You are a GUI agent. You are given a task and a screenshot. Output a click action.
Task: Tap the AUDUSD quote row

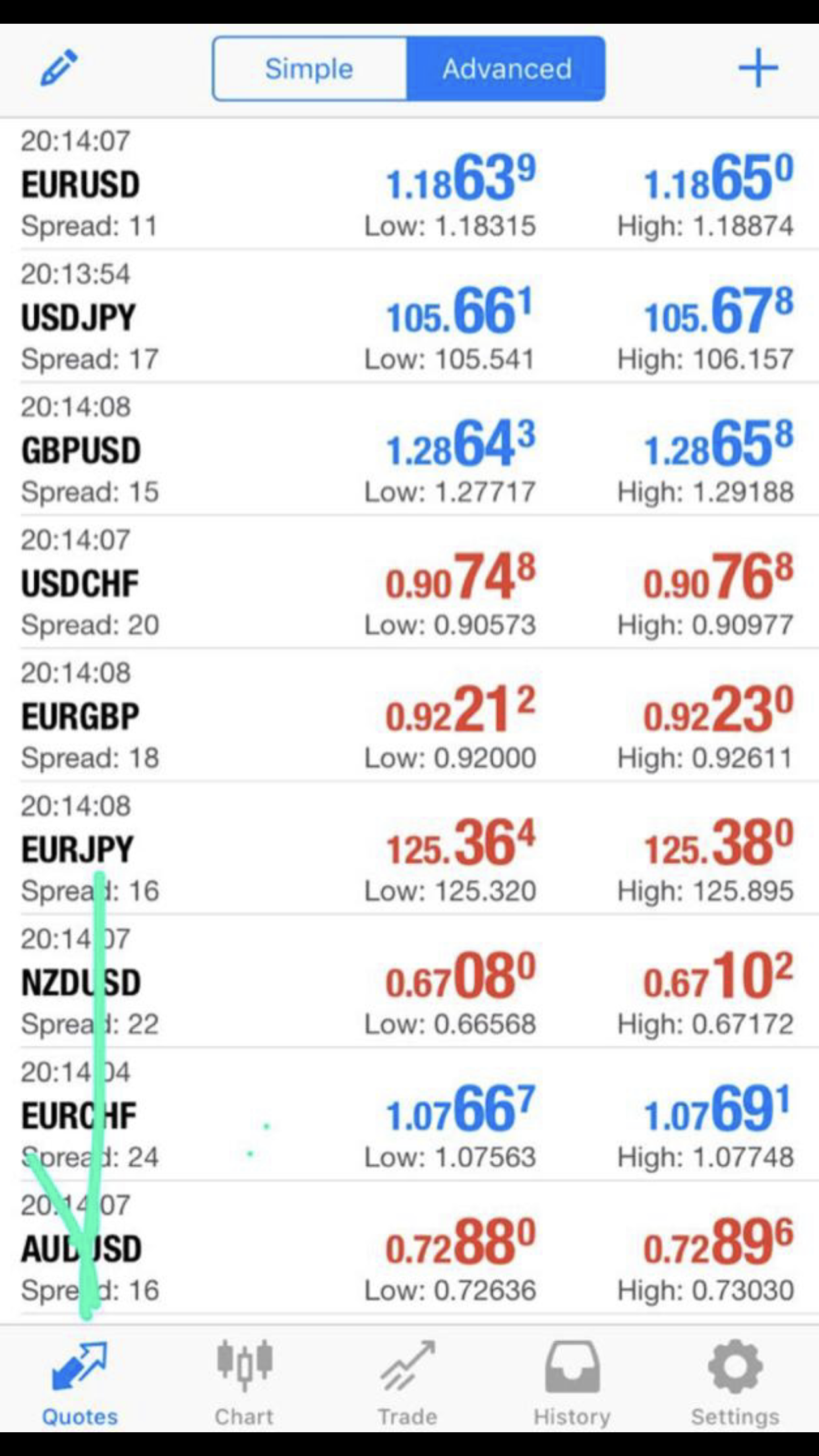(409, 1248)
